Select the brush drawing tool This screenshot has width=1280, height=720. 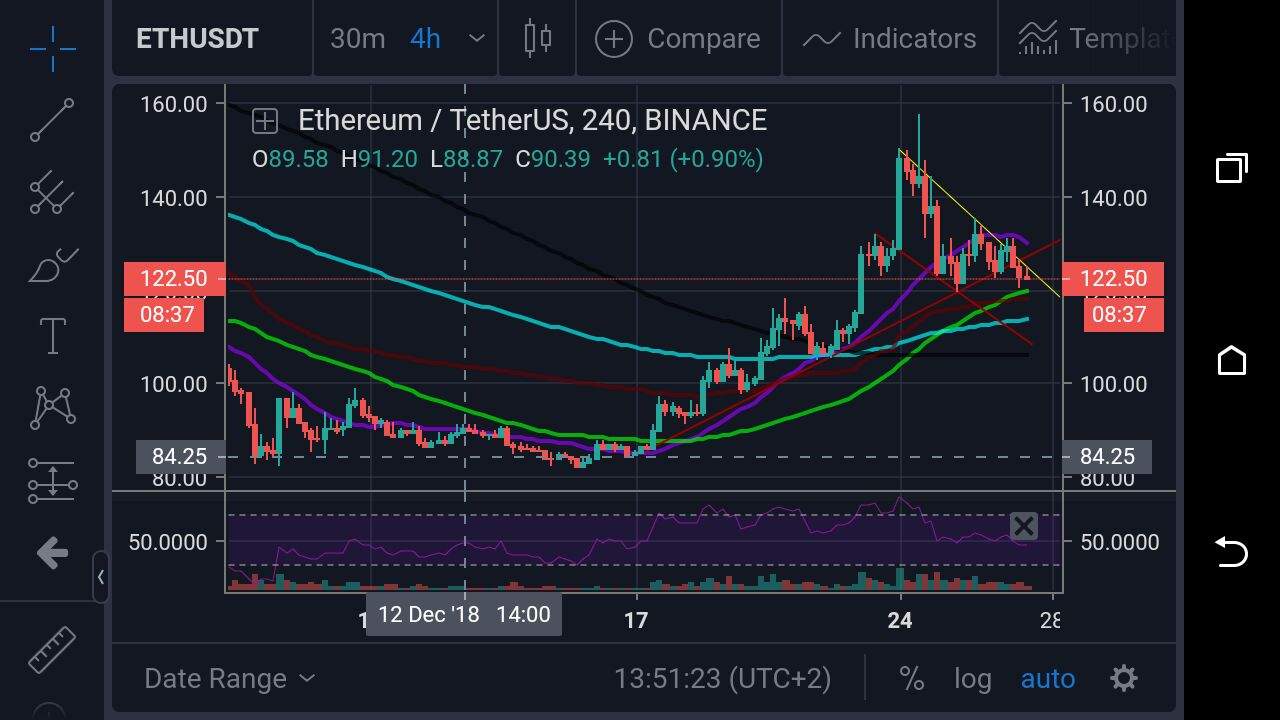pyautogui.click(x=52, y=266)
